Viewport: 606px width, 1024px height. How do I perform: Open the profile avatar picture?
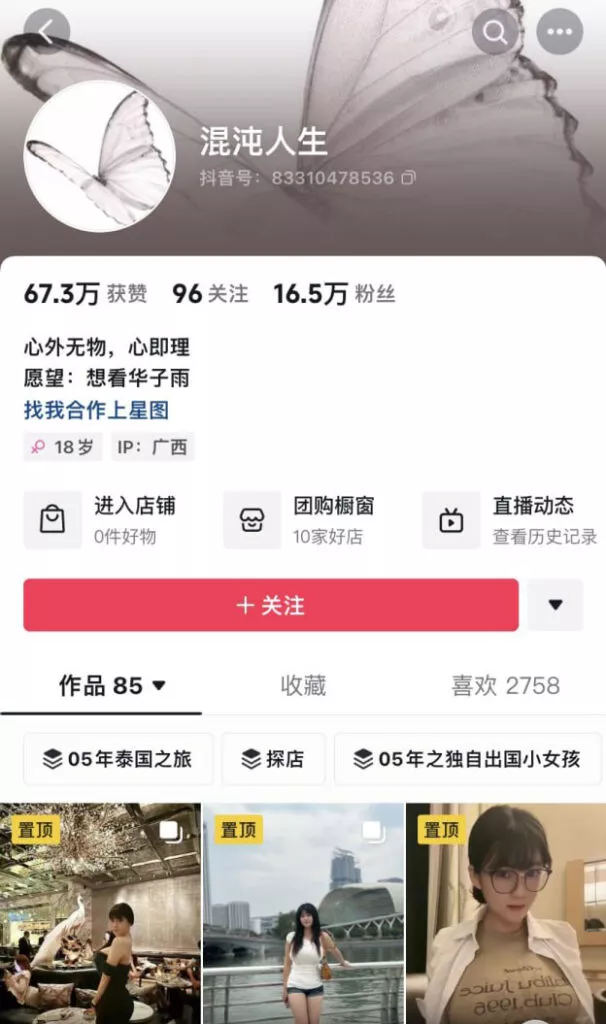[x=99, y=156]
